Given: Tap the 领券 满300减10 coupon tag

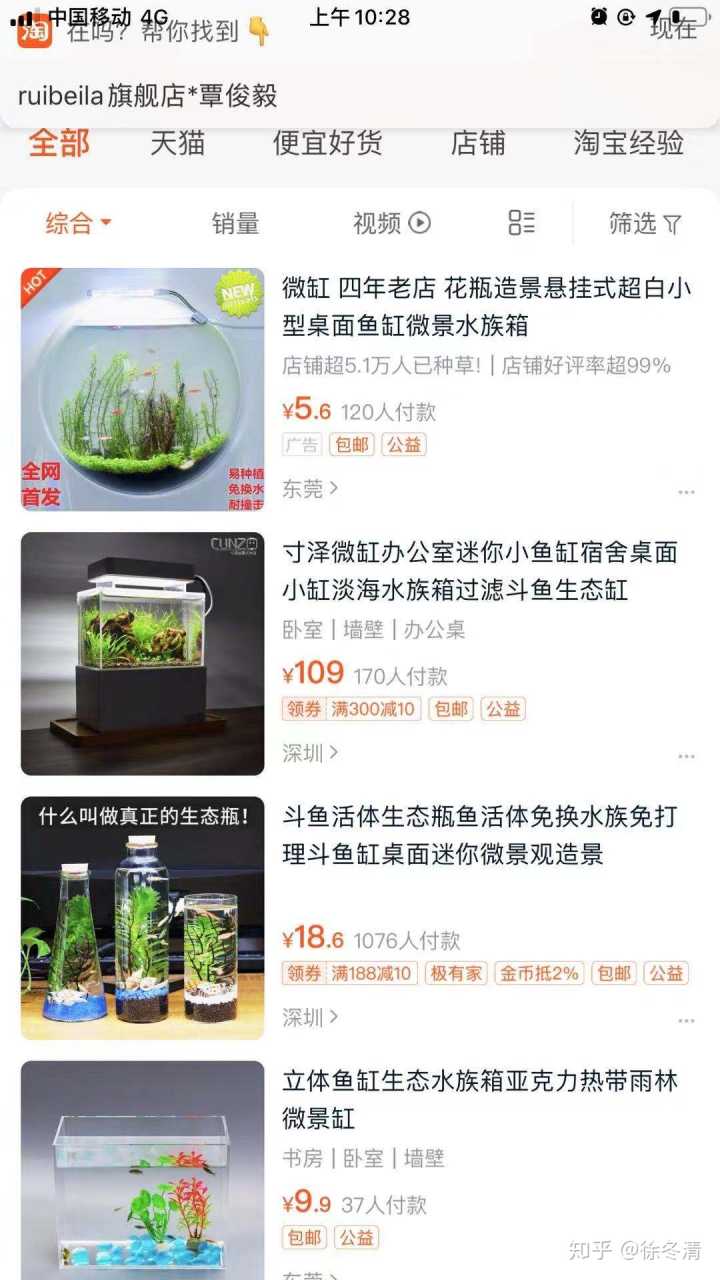Looking at the screenshot, I should click(352, 709).
